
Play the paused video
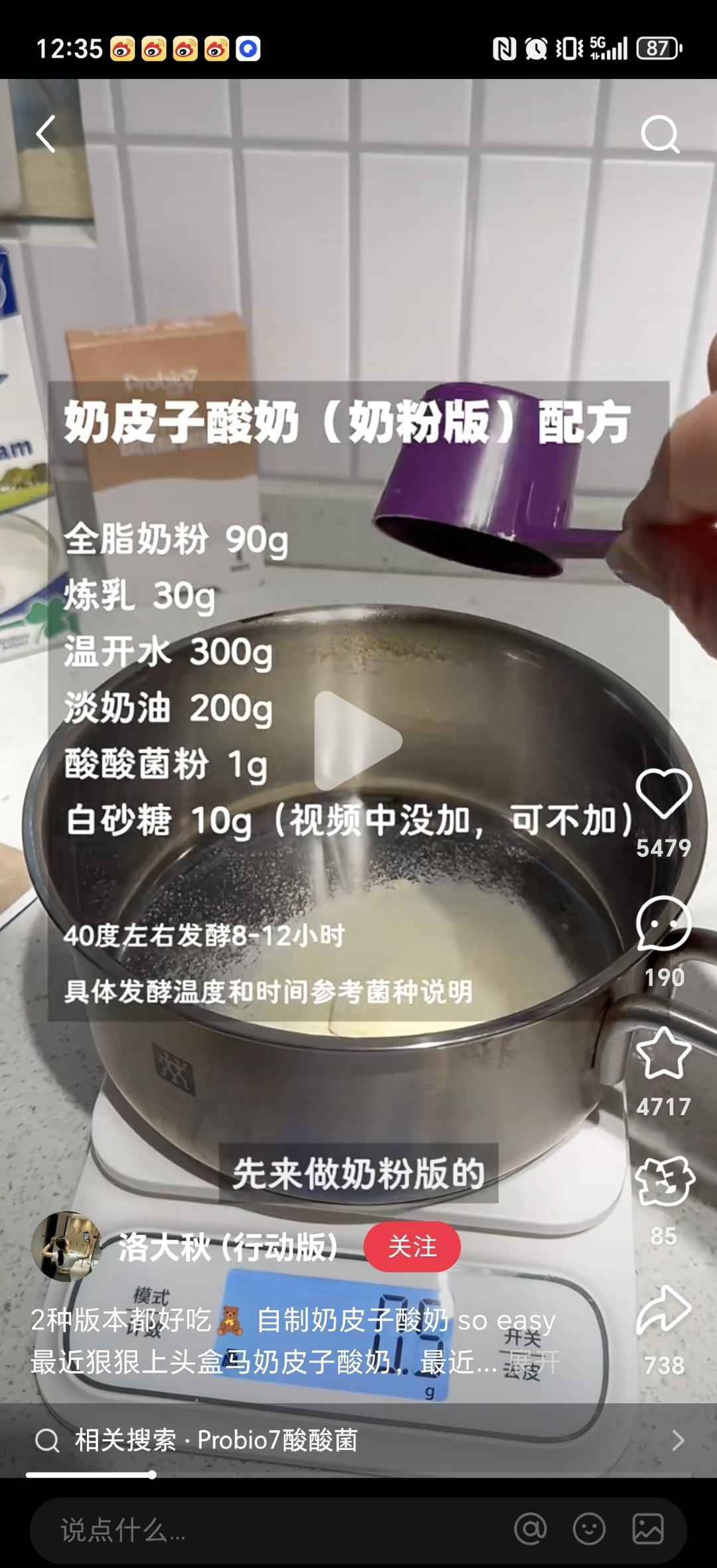coord(357,741)
